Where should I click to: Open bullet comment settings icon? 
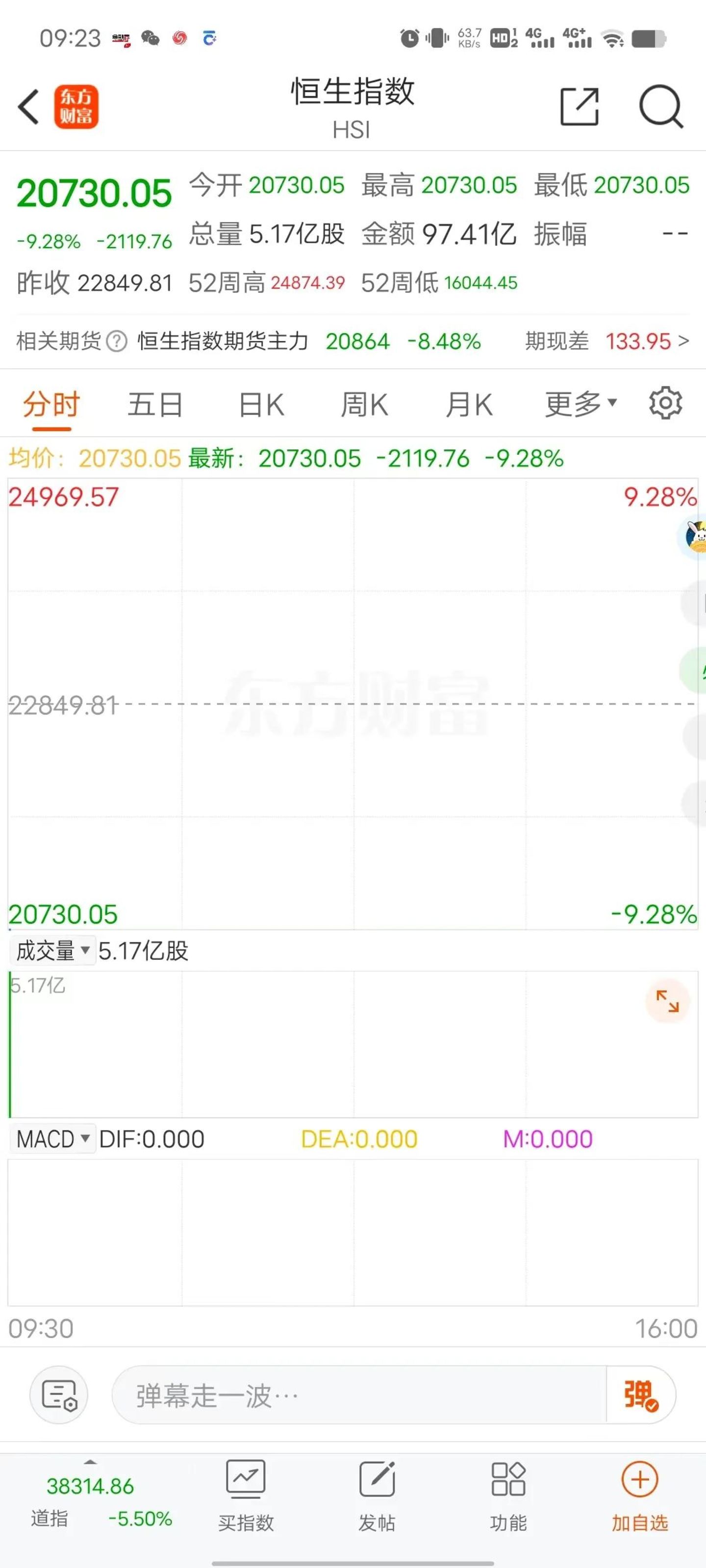pyautogui.click(x=59, y=1395)
